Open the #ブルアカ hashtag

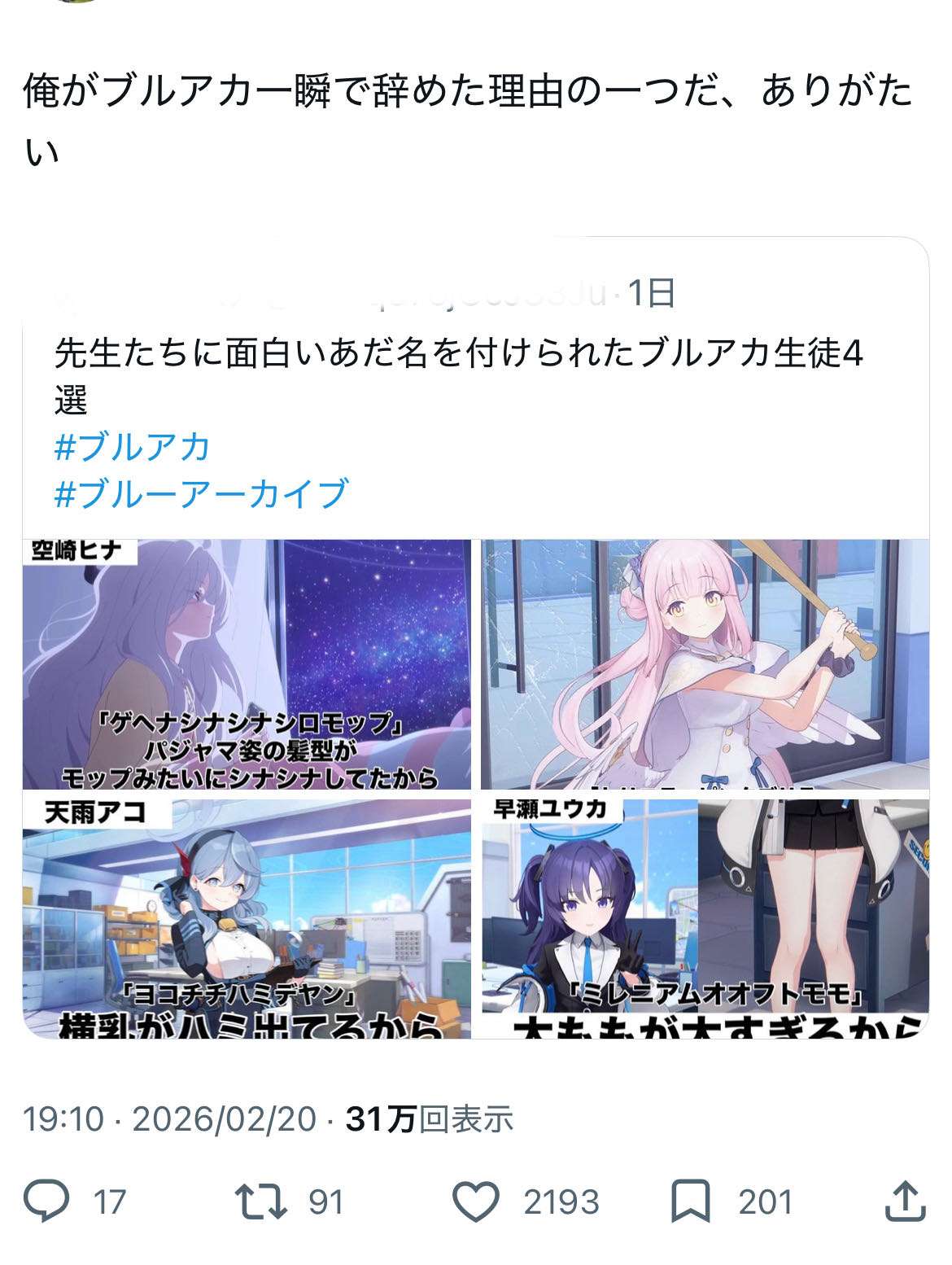[x=133, y=447]
